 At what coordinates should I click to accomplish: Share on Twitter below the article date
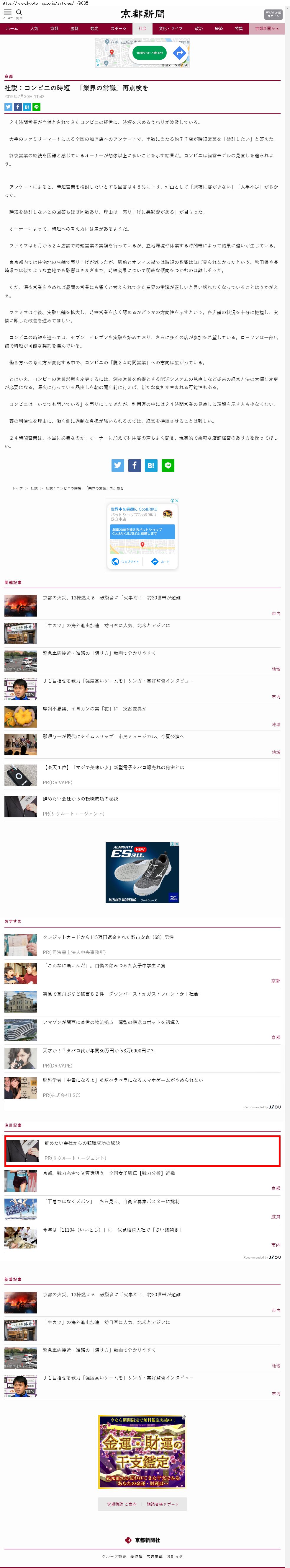pyautogui.click(x=9, y=107)
